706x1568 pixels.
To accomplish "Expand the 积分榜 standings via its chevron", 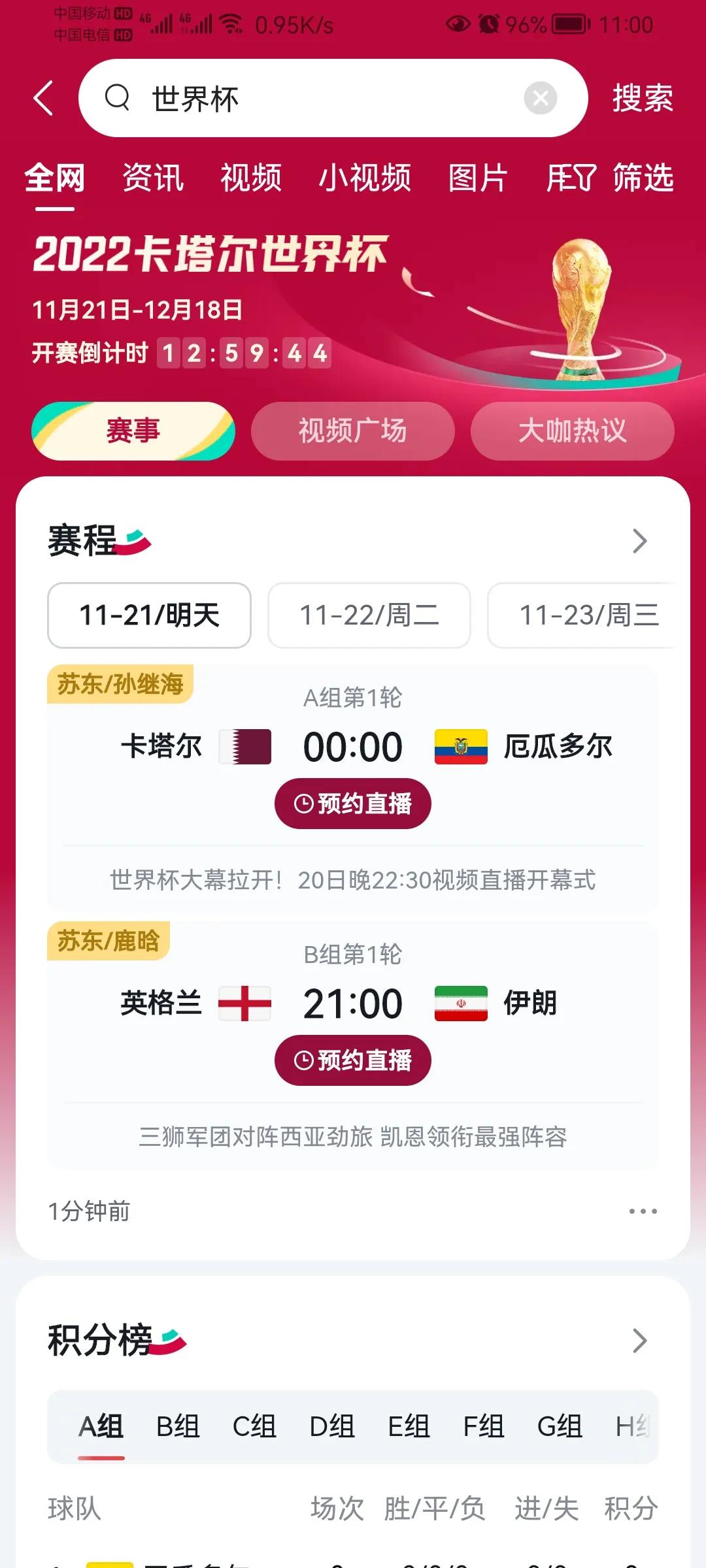I will point(639,1341).
